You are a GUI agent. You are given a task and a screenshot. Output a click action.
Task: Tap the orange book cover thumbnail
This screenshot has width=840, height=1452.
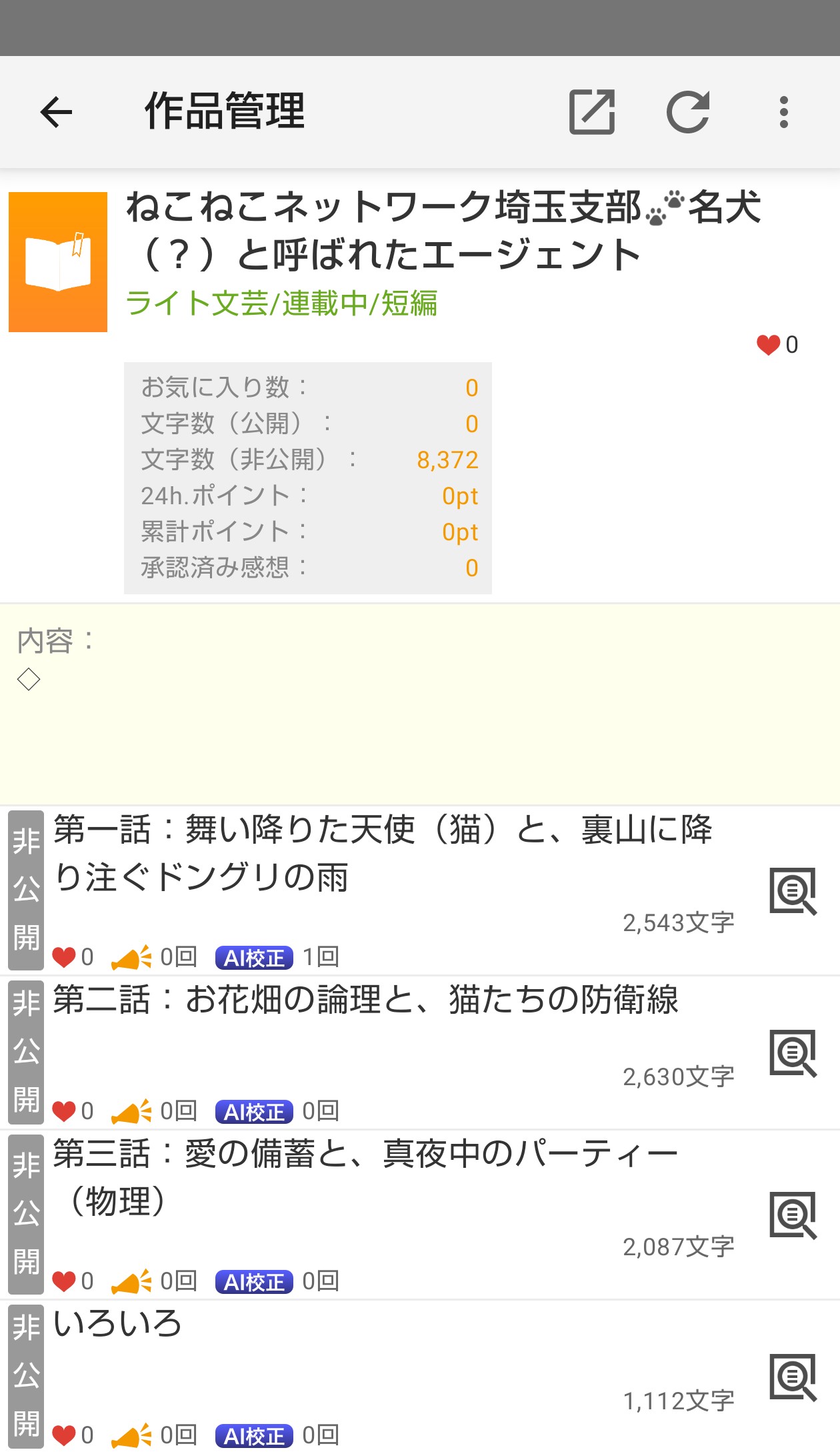[x=58, y=262]
